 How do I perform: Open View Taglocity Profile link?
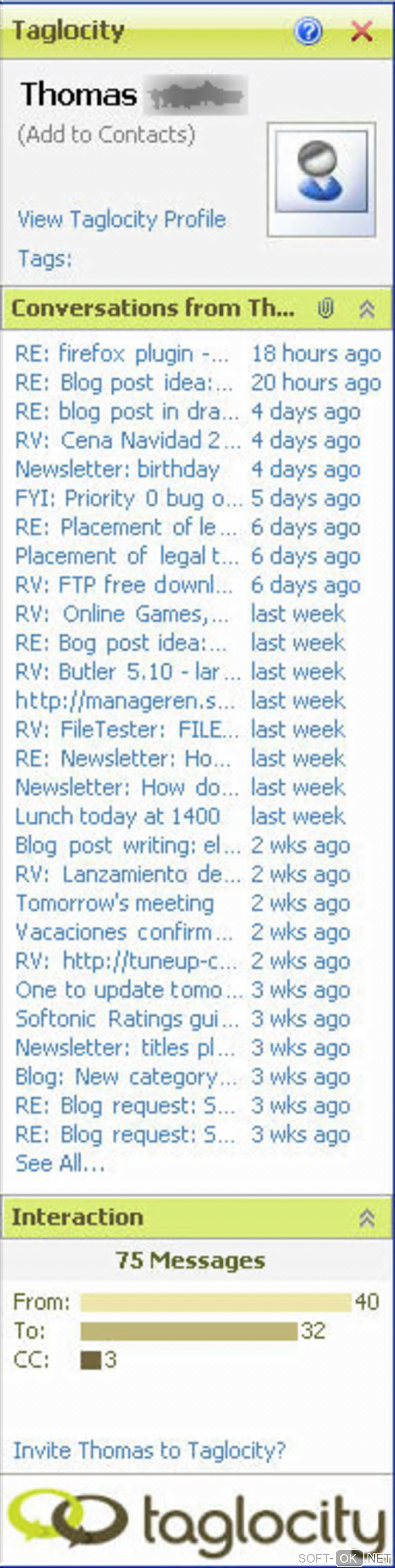[x=121, y=219]
